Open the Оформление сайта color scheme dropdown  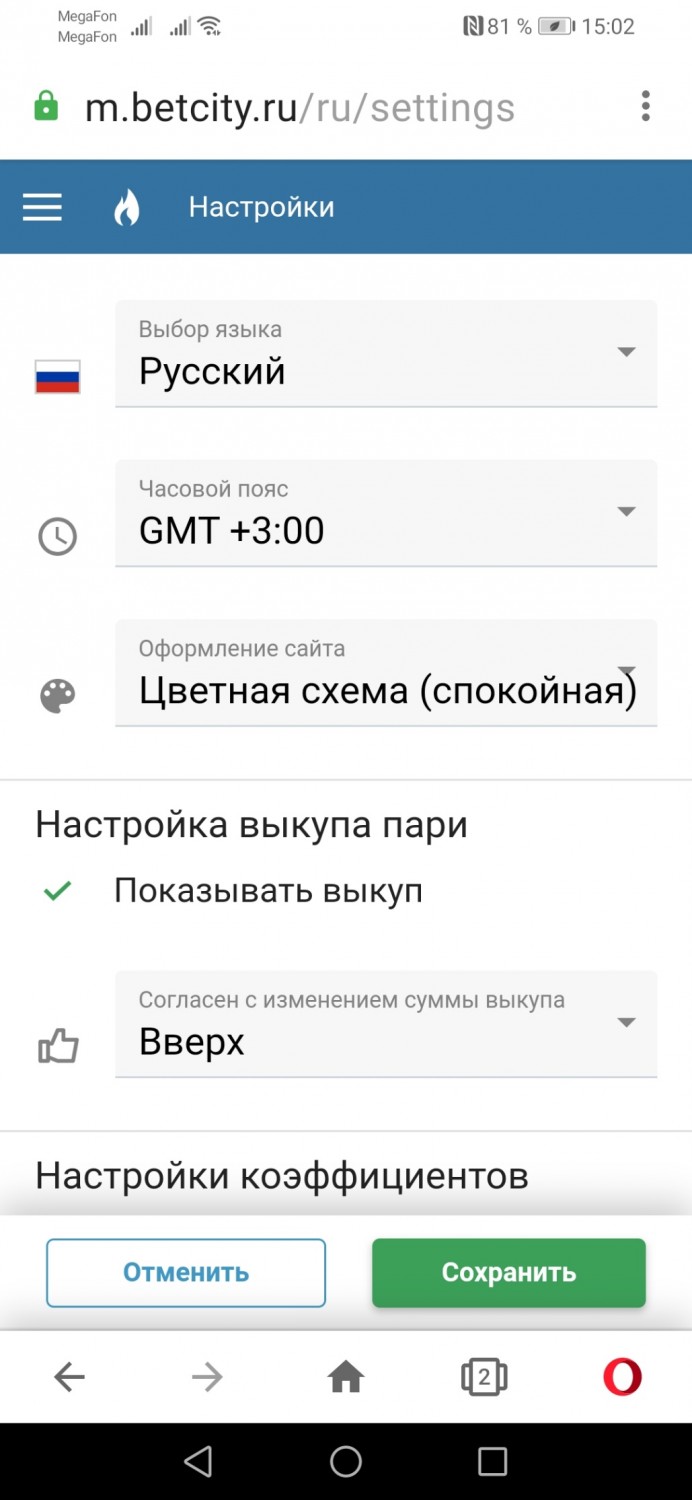coord(386,673)
